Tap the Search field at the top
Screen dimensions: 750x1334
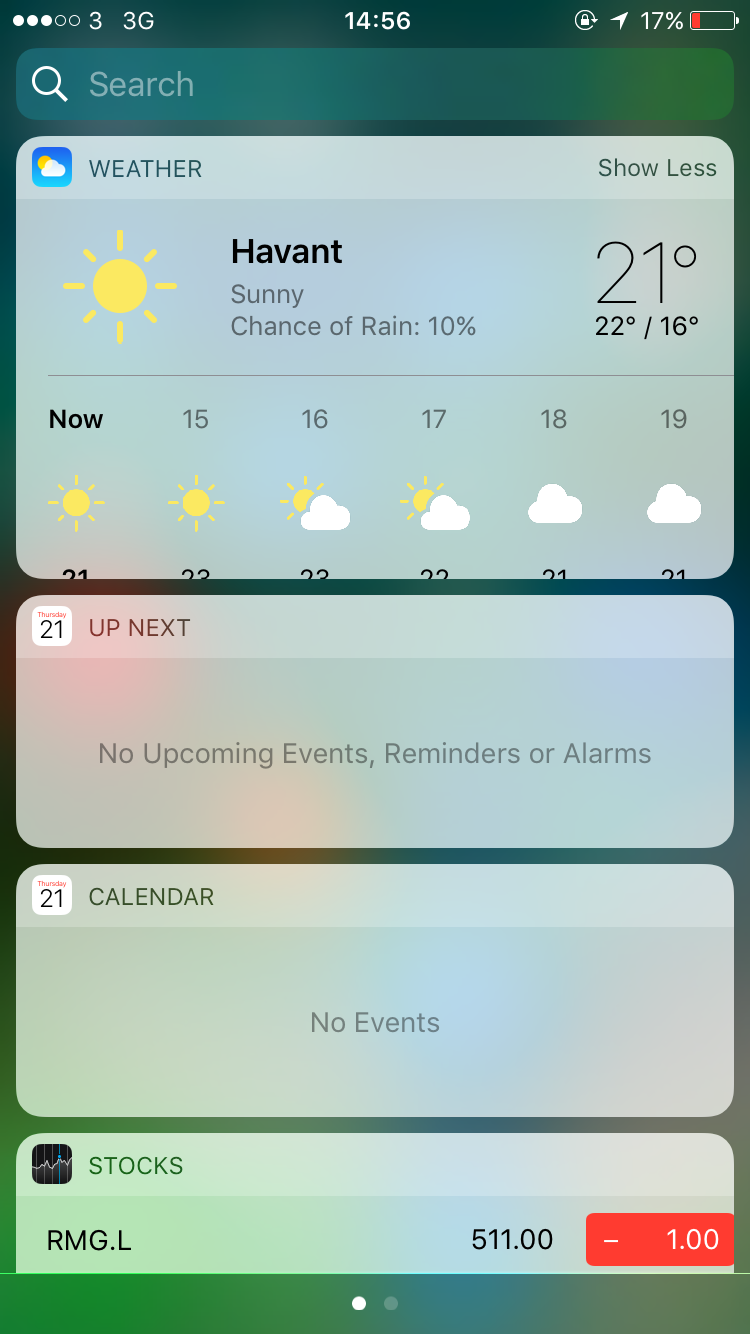[x=375, y=84]
